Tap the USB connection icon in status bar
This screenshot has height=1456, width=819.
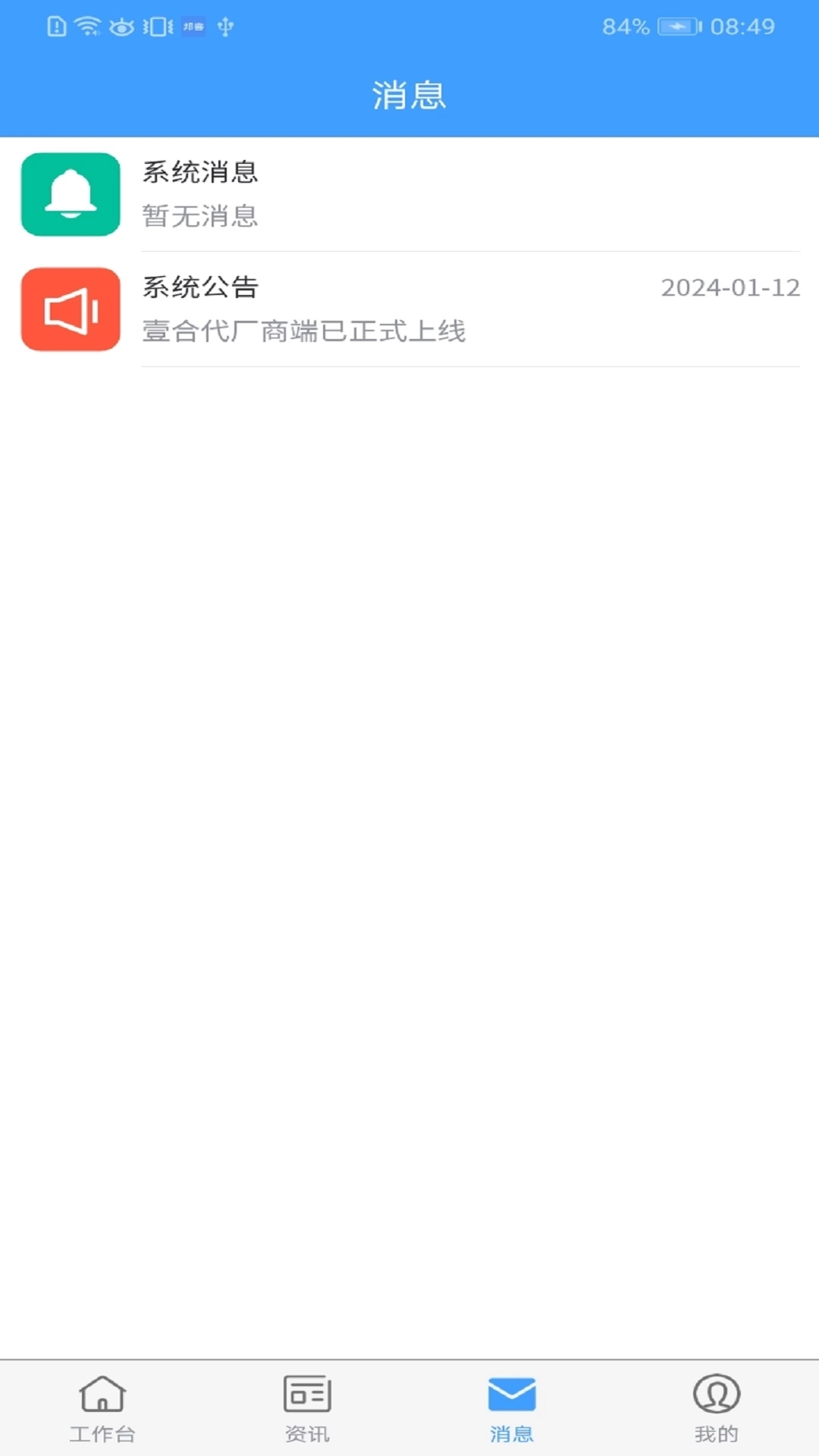tap(226, 27)
